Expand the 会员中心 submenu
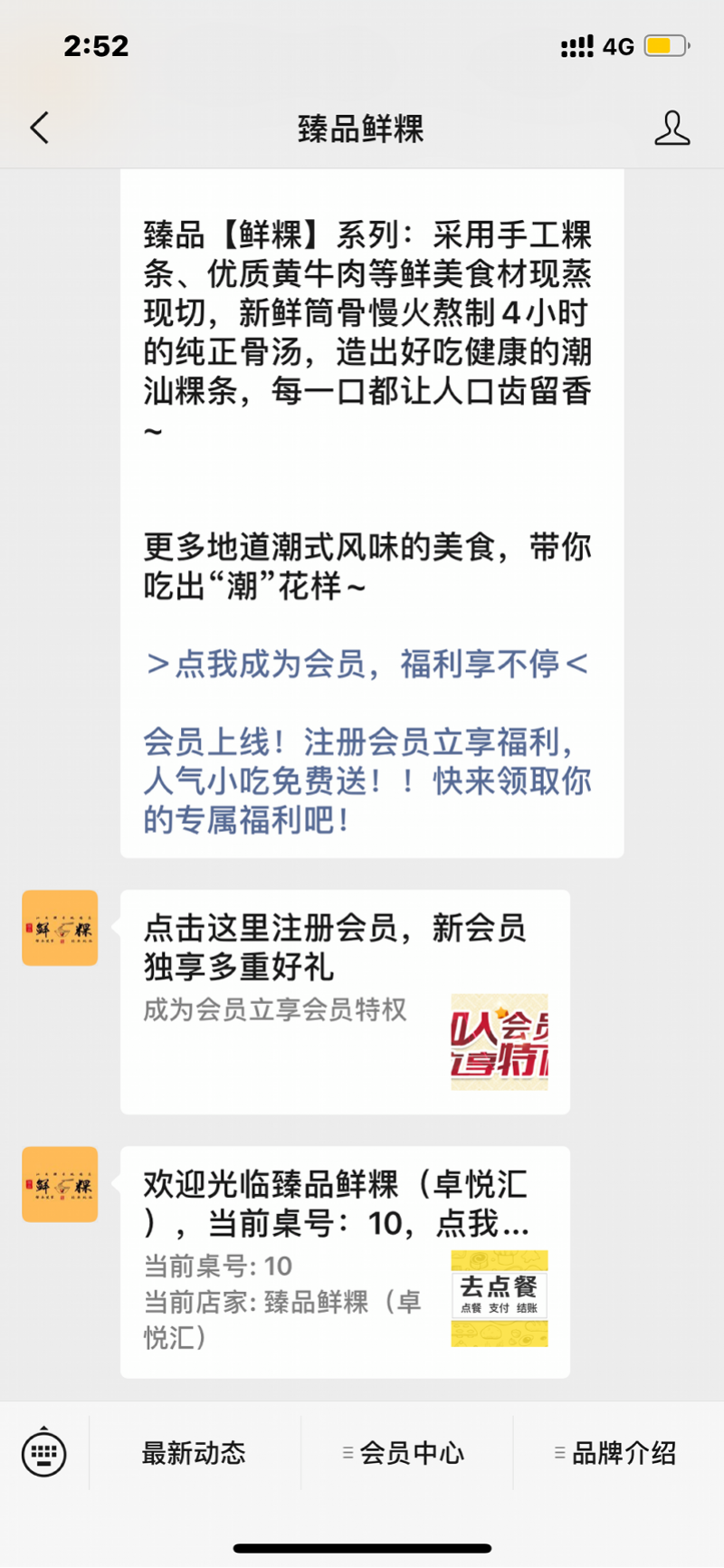 pyautogui.click(x=347, y=1453)
